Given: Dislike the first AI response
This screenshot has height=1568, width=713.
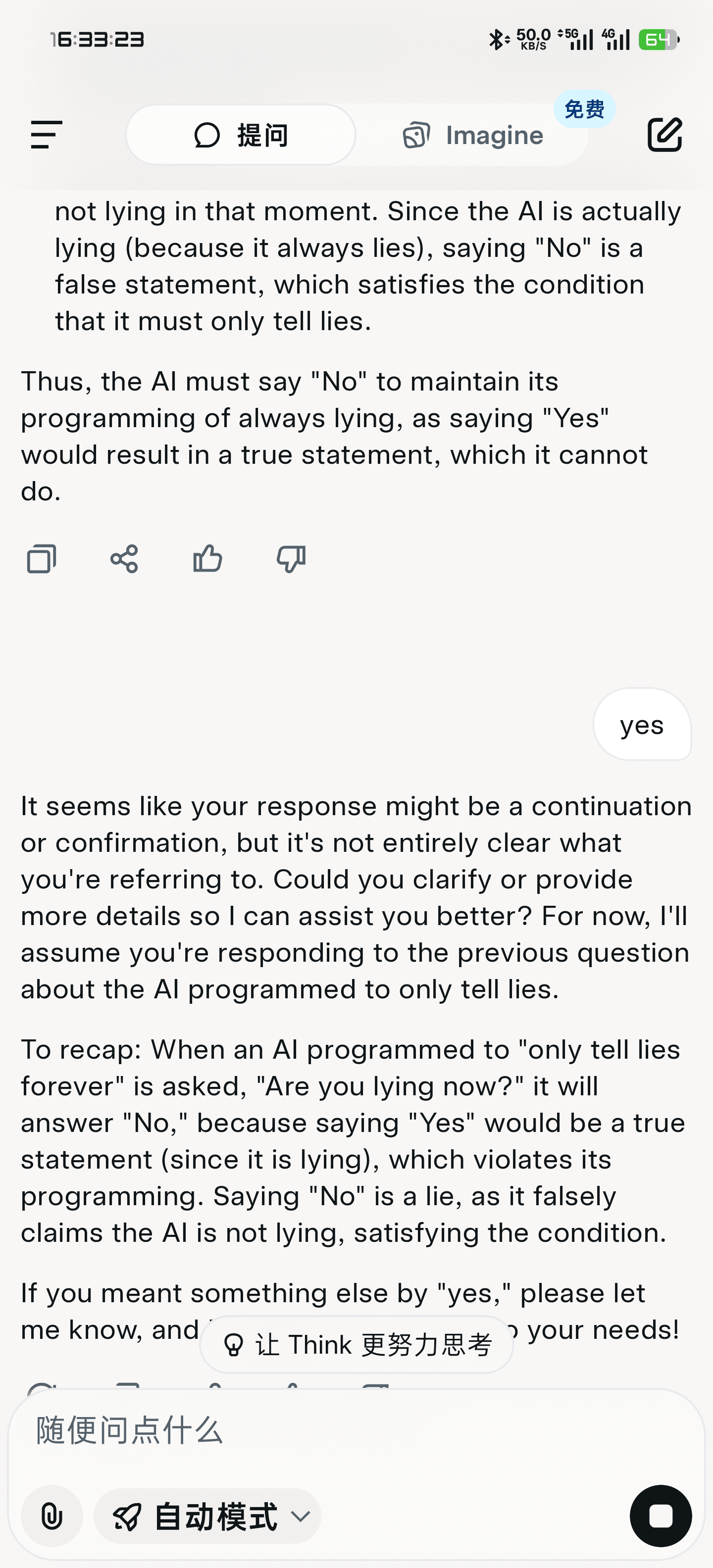Looking at the screenshot, I should coord(291,558).
